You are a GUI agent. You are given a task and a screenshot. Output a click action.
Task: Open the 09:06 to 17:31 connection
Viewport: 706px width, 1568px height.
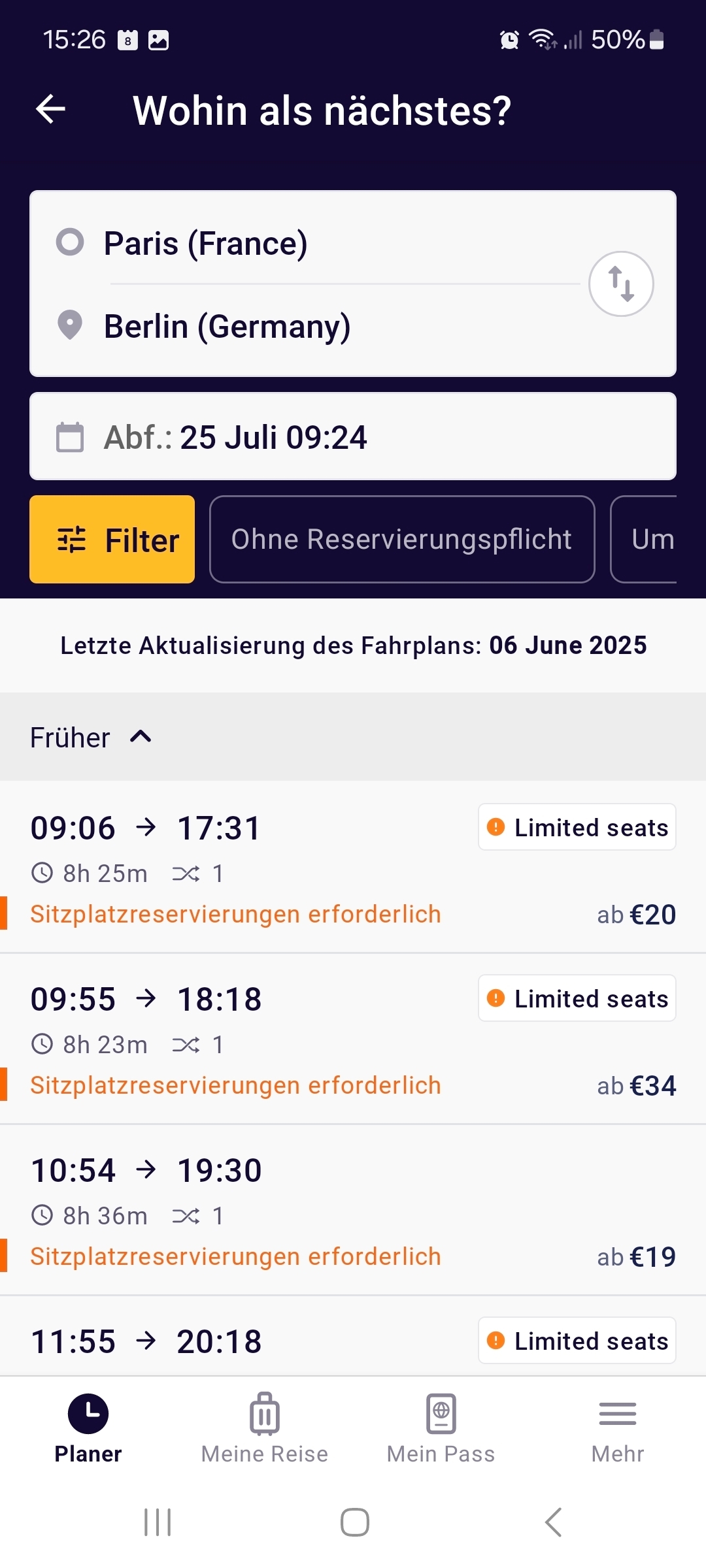tap(353, 867)
